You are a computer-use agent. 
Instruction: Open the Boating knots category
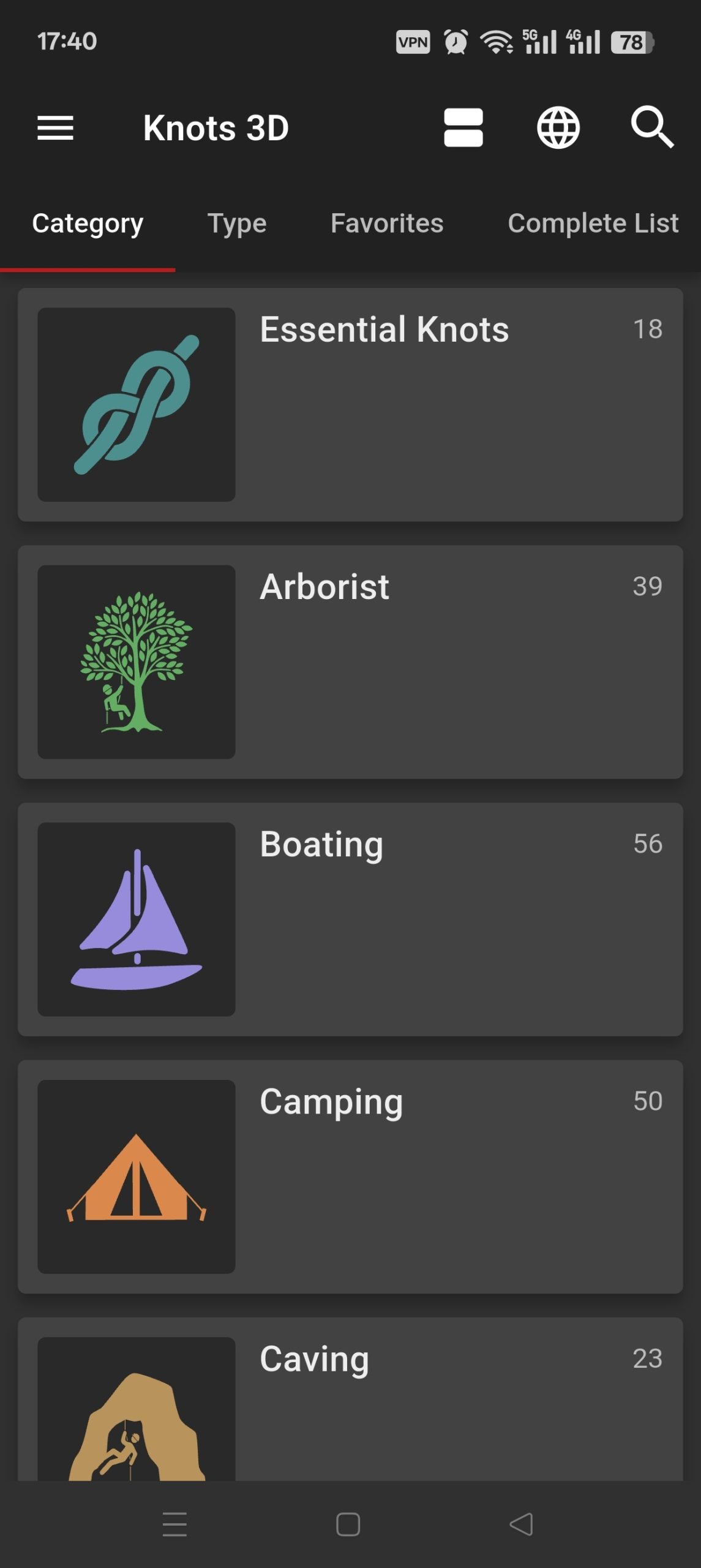point(350,919)
